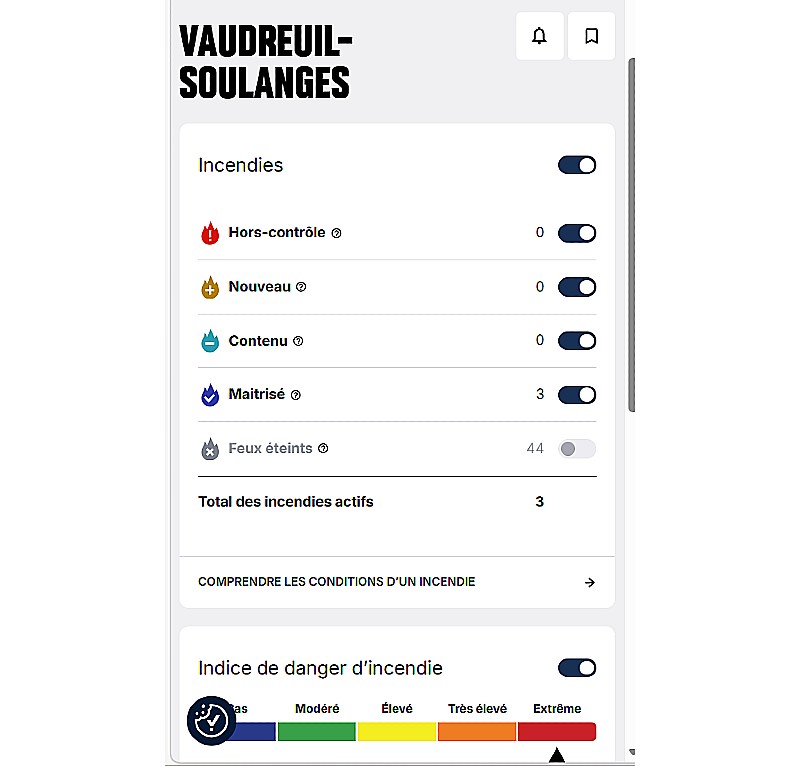Bookmark the Vaudreuil-Soulanges region
This screenshot has width=800, height=766.
[591, 37]
